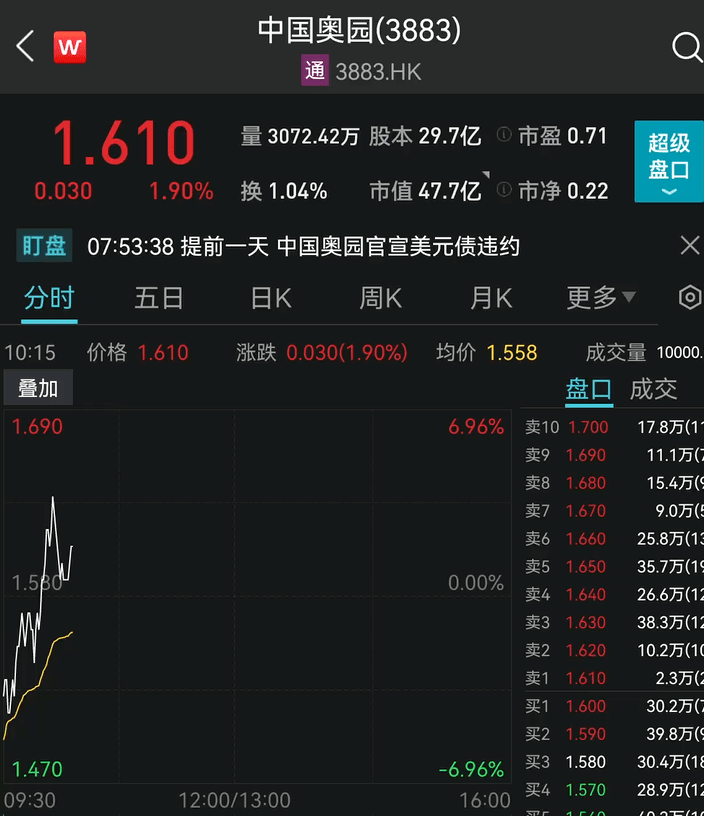This screenshot has width=704, height=816.
Task: Go back using the top-left arrow
Action: [26, 46]
